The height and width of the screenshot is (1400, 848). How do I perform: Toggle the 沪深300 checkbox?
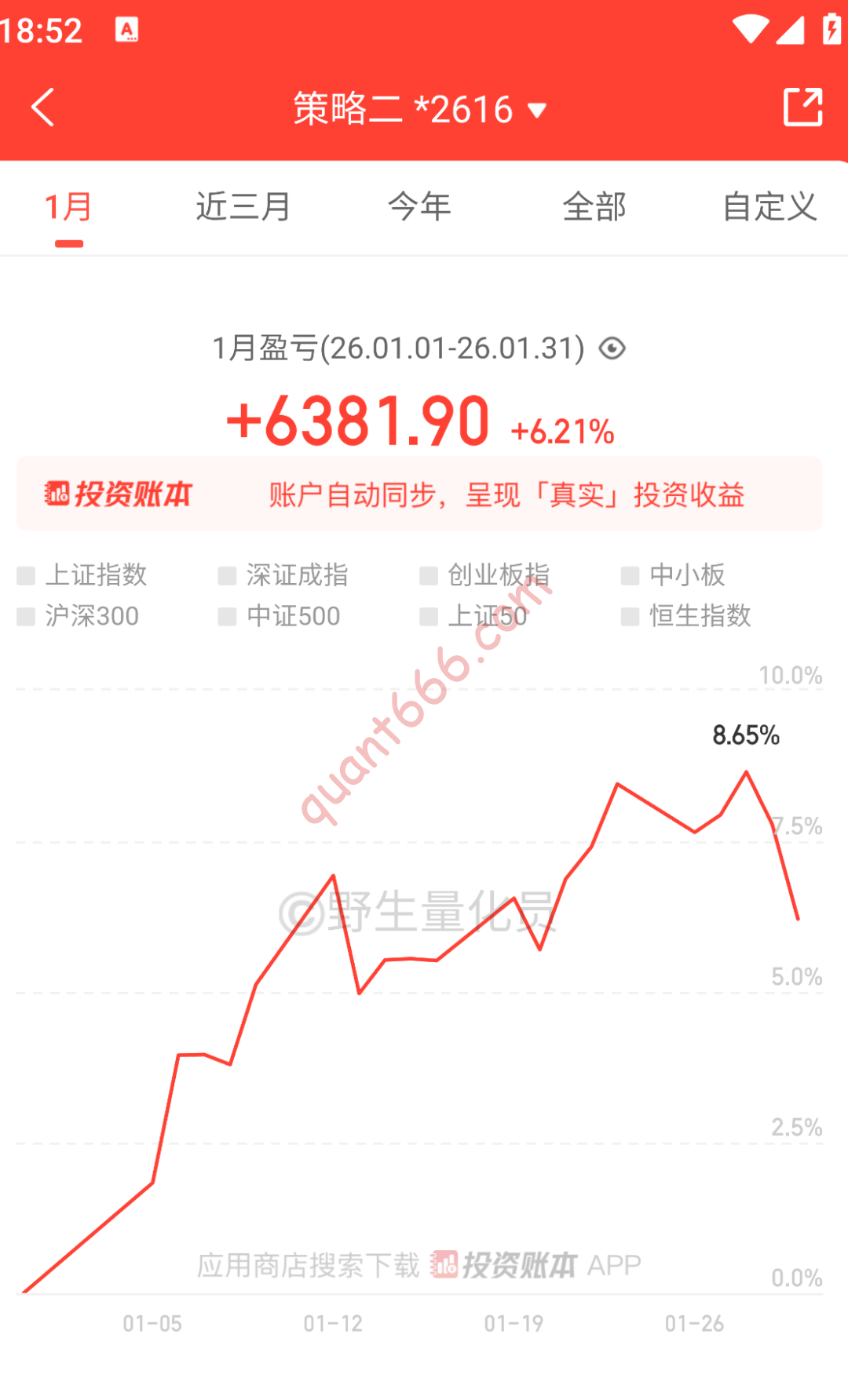pos(27,617)
